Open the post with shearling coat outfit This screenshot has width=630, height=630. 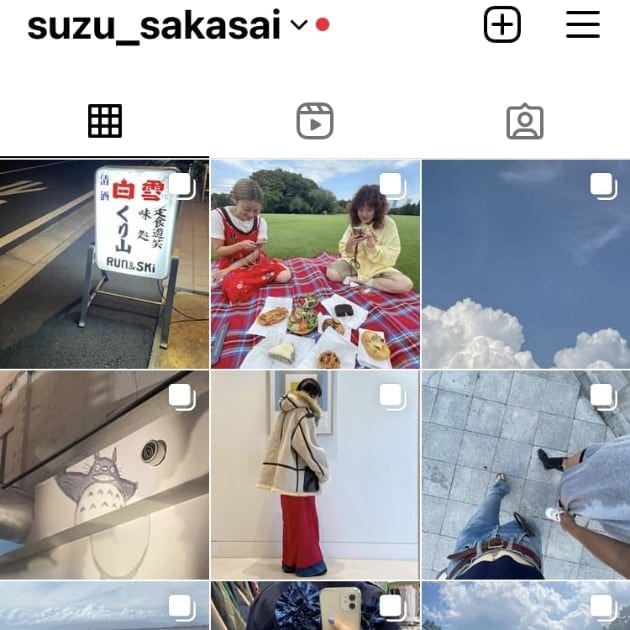click(315, 474)
